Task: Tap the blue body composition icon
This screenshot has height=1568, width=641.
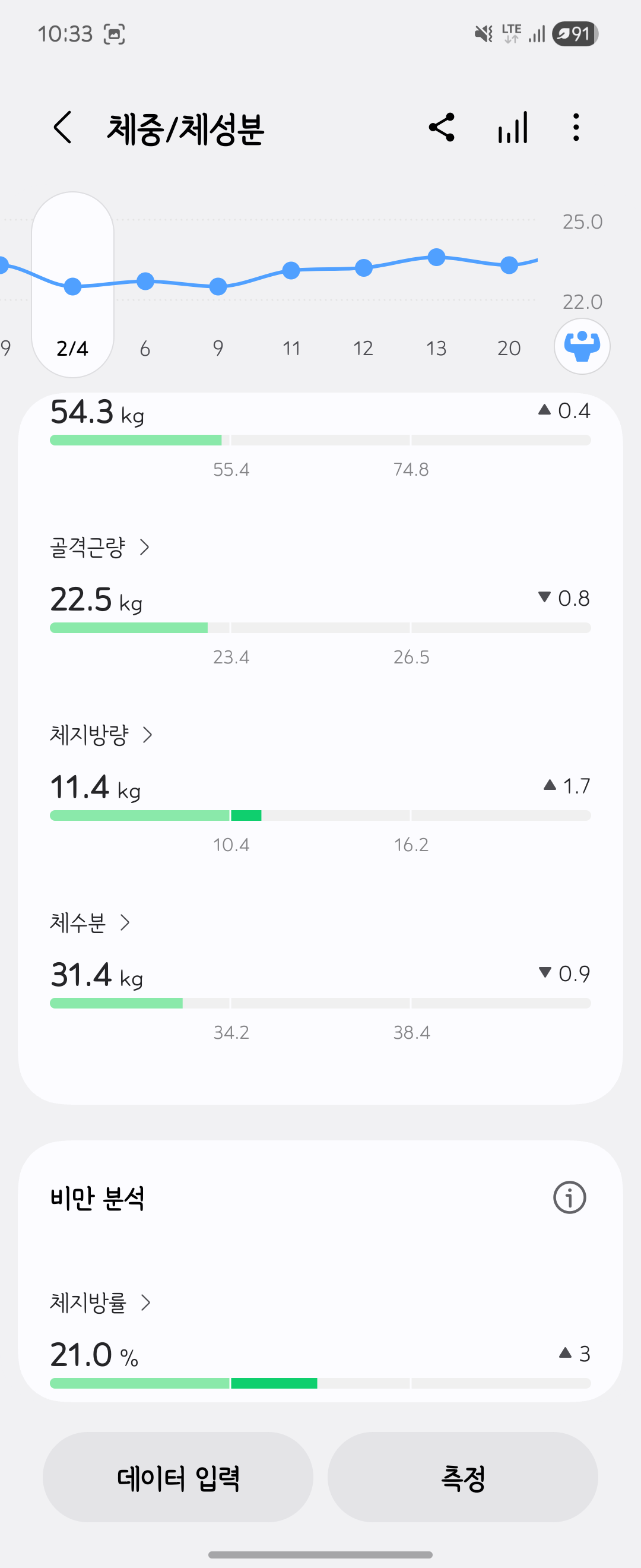Action: 582,346
